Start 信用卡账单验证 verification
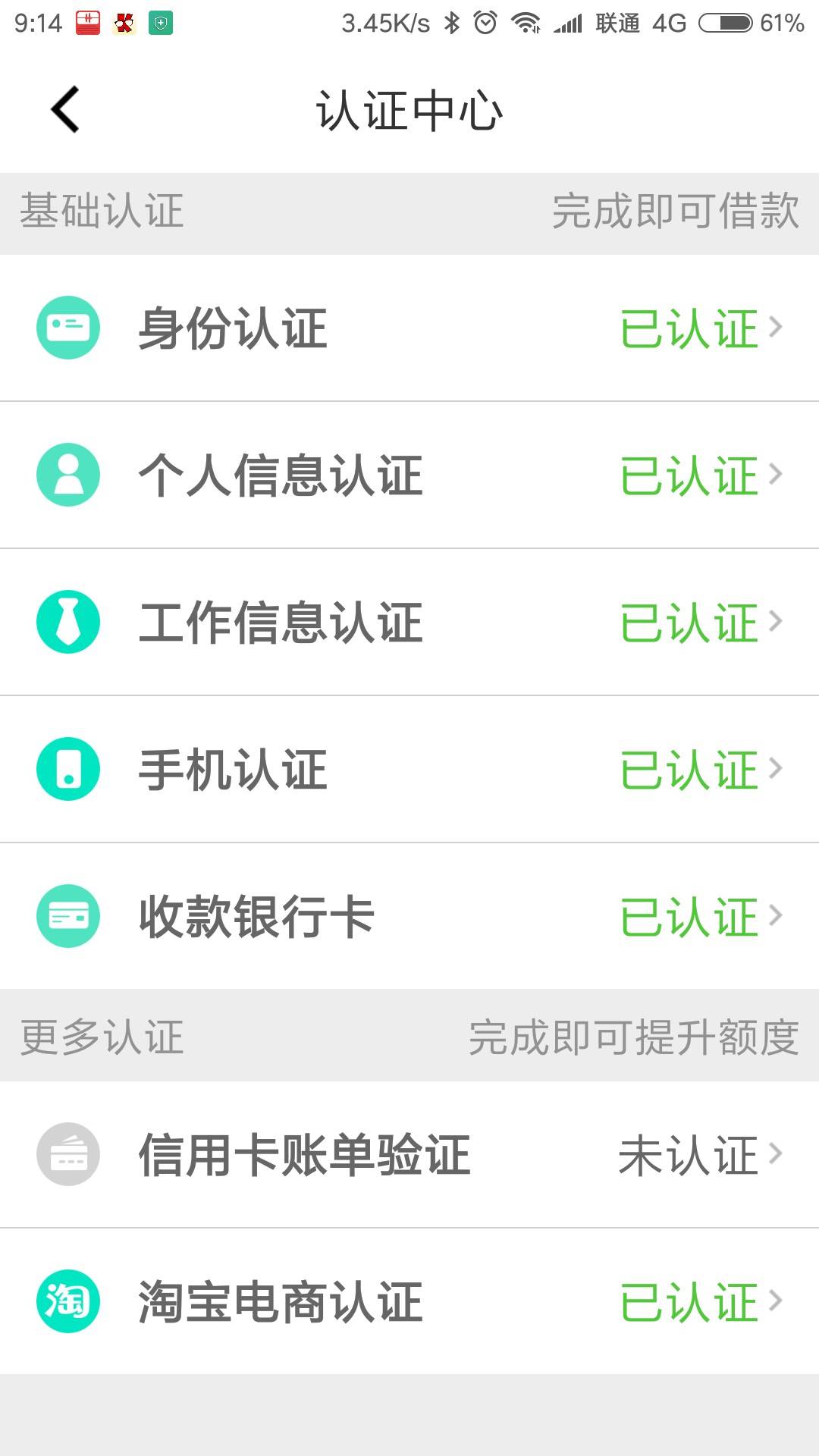The height and width of the screenshot is (1456, 819). (409, 1154)
